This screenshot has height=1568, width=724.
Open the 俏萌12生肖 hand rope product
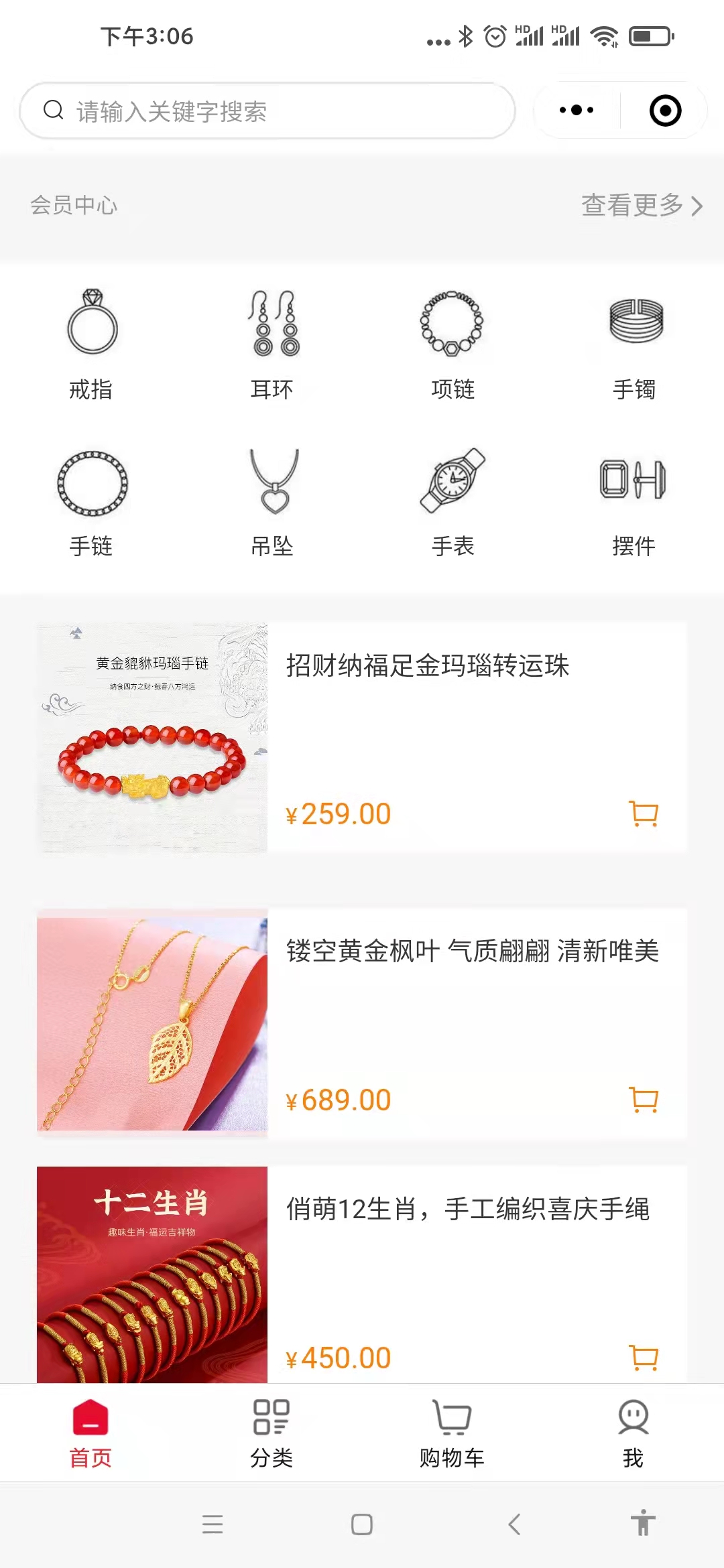click(468, 1210)
